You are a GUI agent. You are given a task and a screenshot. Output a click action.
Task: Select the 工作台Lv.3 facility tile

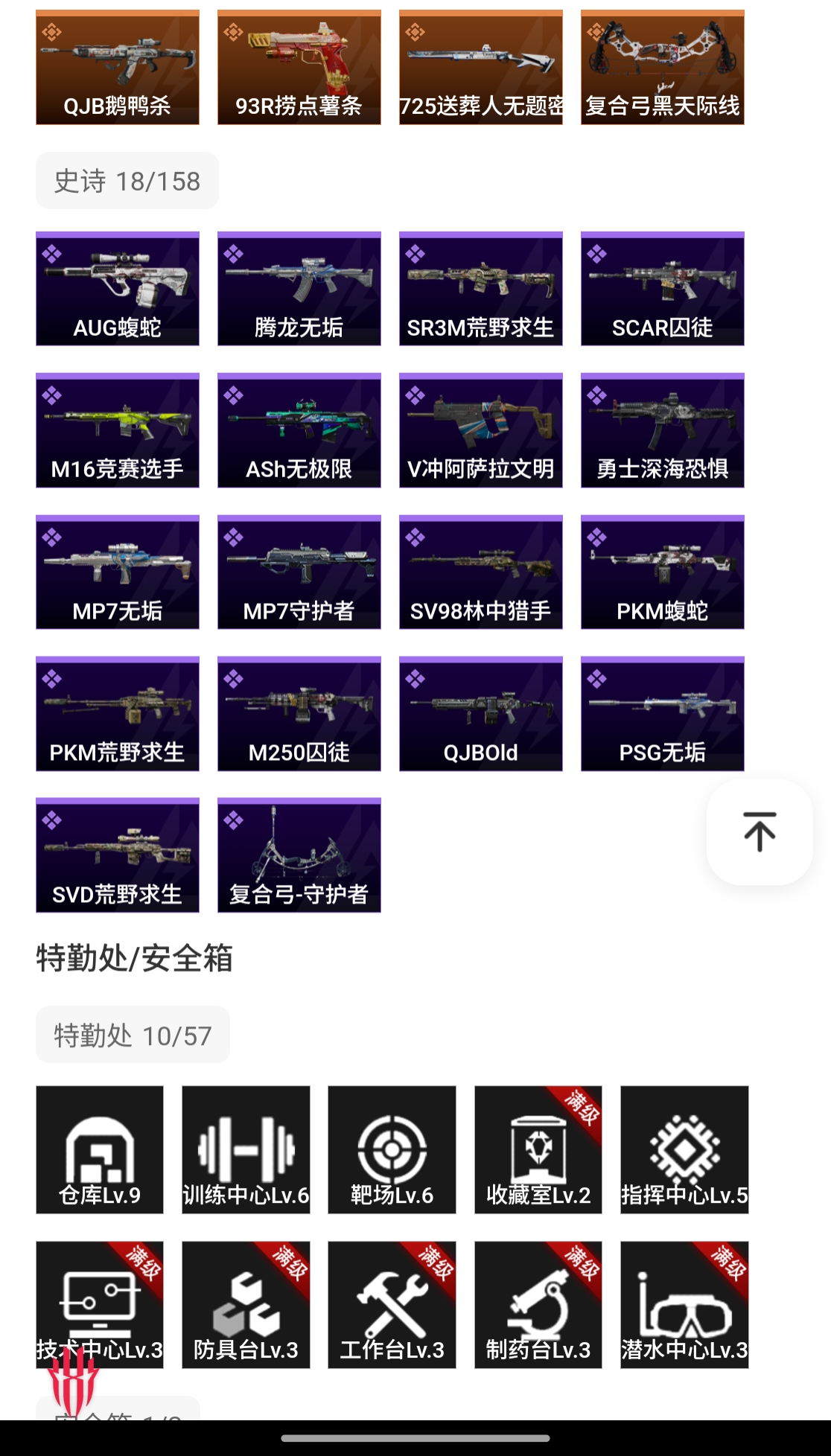click(x=392, y=1304)
